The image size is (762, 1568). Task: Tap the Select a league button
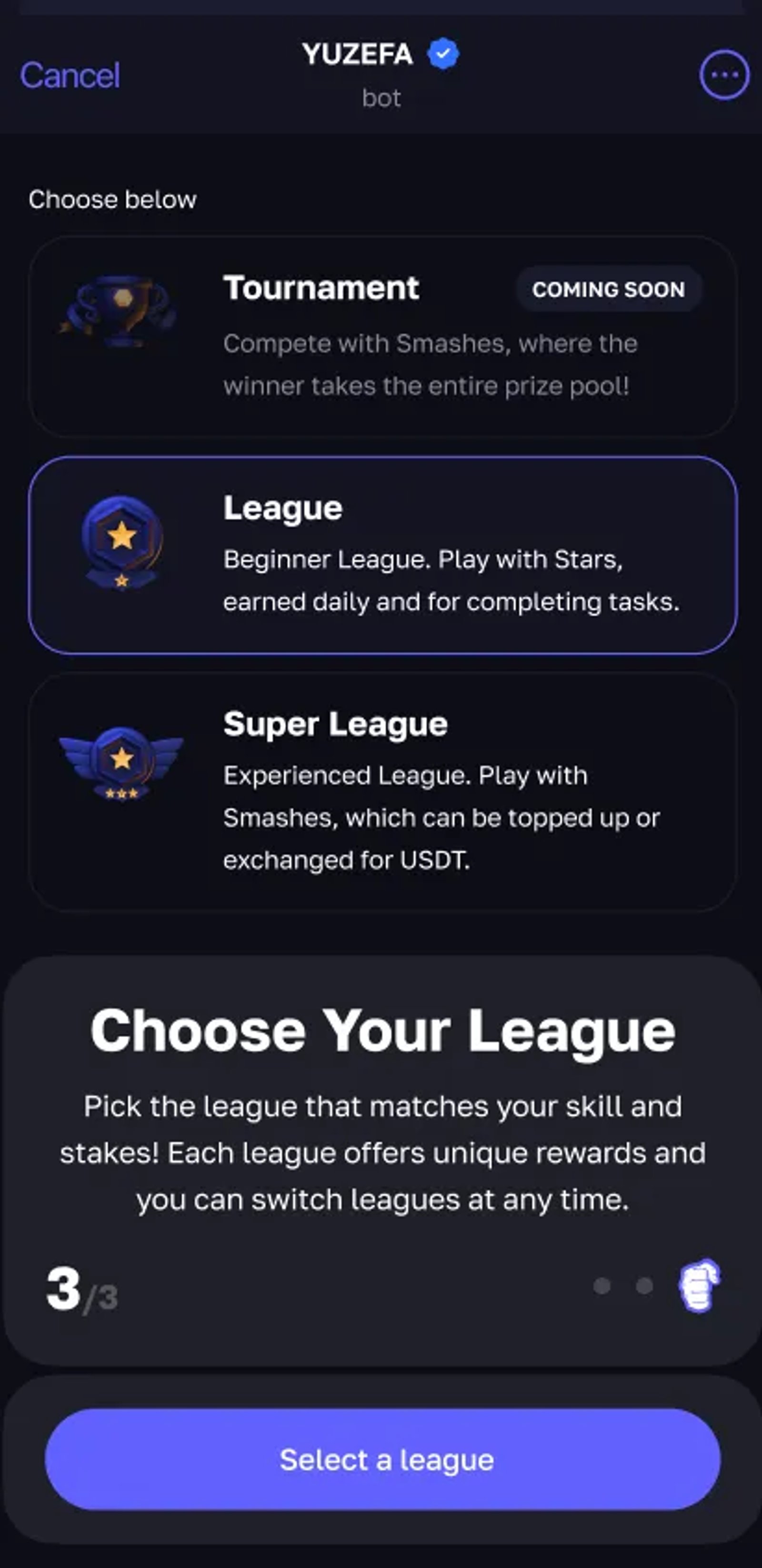[x=382, y=1459]
